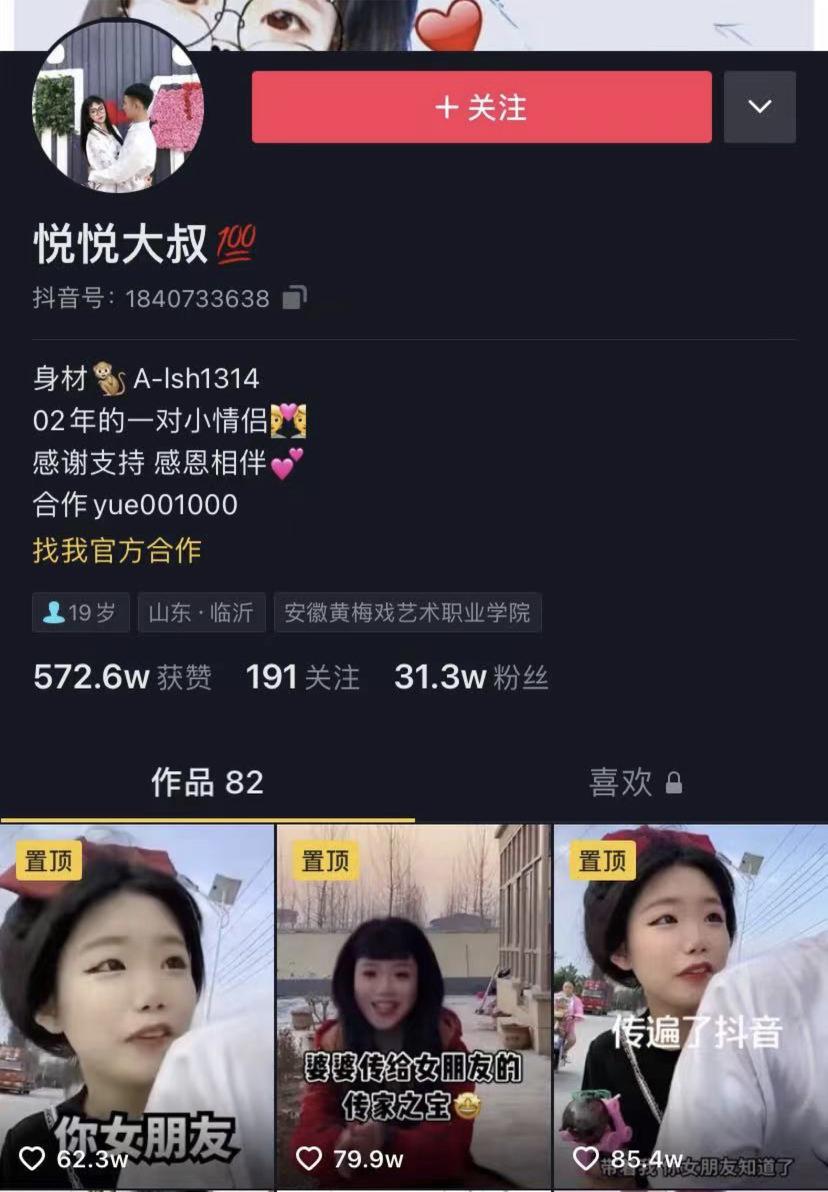
Task: Open the 安徽黄梅戏艺术职业学院 tag
Action: 407,613
